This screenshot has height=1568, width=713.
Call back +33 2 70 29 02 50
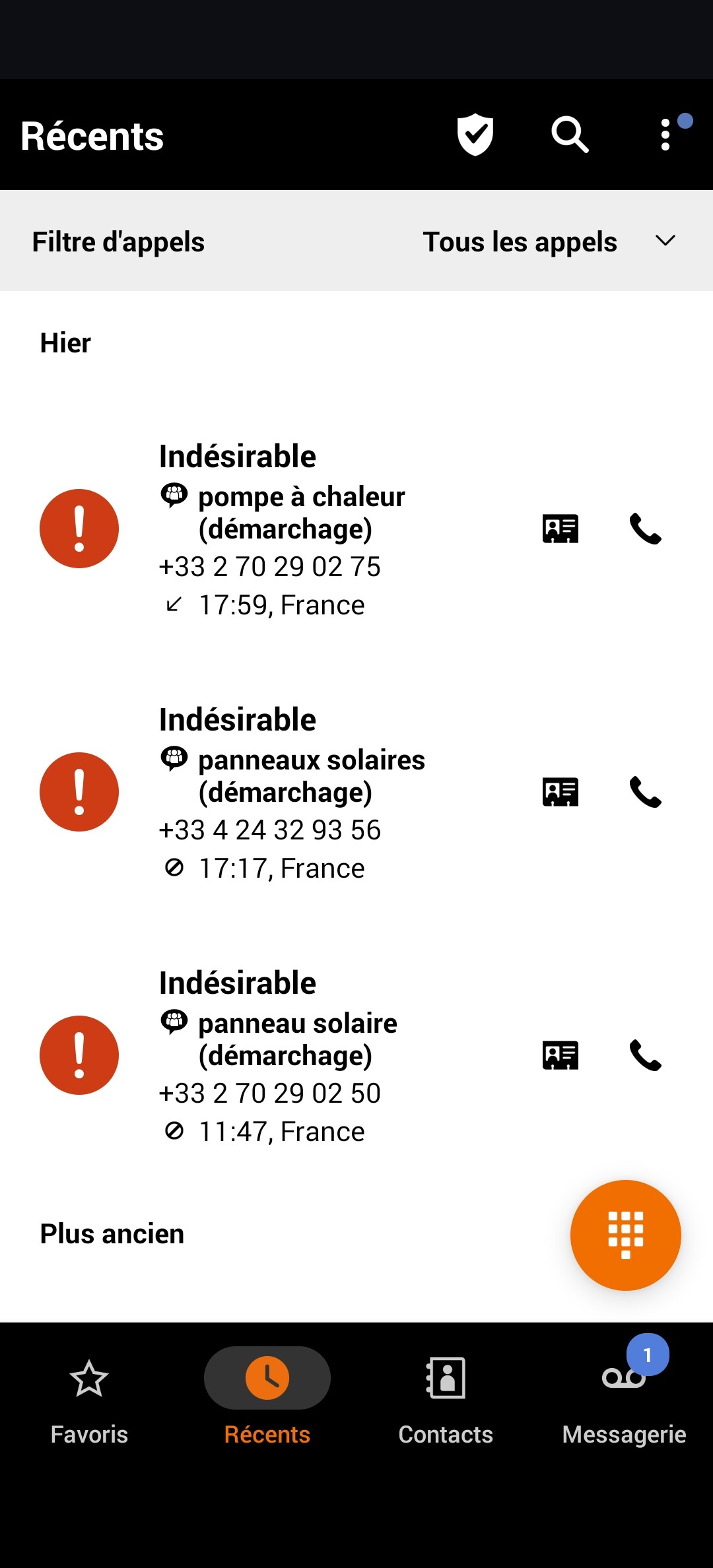tap(645, 1056)
